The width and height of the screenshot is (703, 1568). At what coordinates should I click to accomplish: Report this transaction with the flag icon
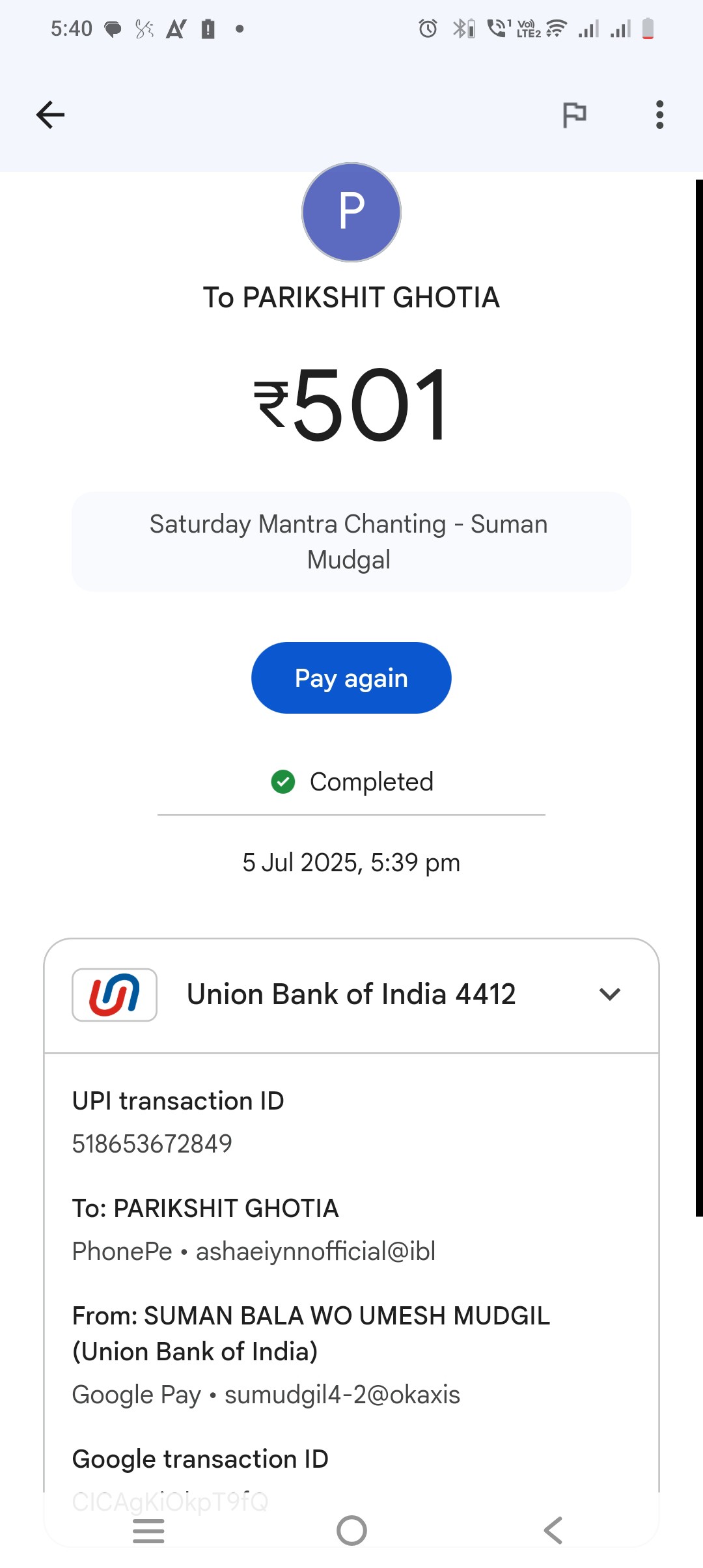[574, 115]
